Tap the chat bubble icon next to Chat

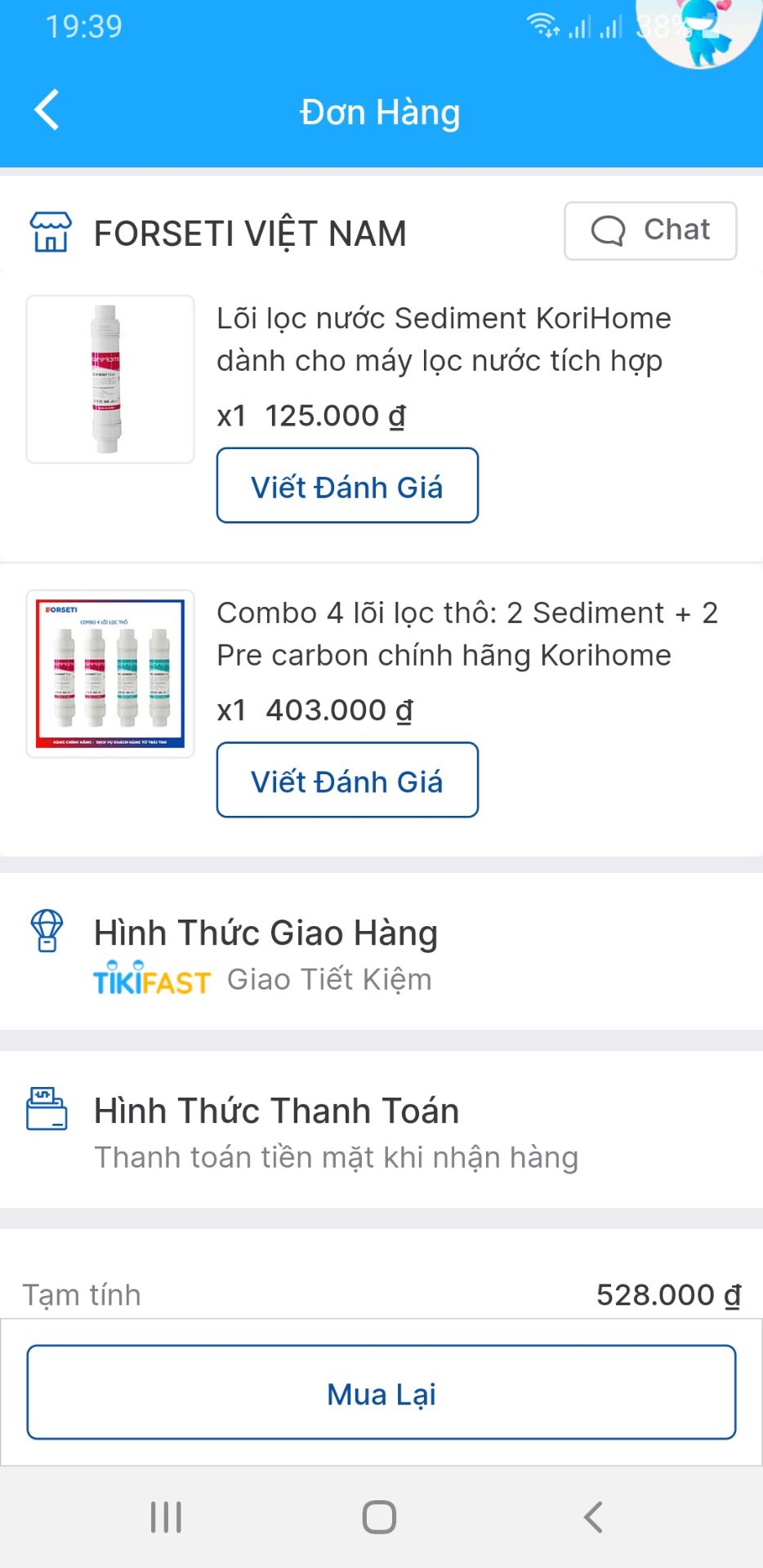(609, 229)
